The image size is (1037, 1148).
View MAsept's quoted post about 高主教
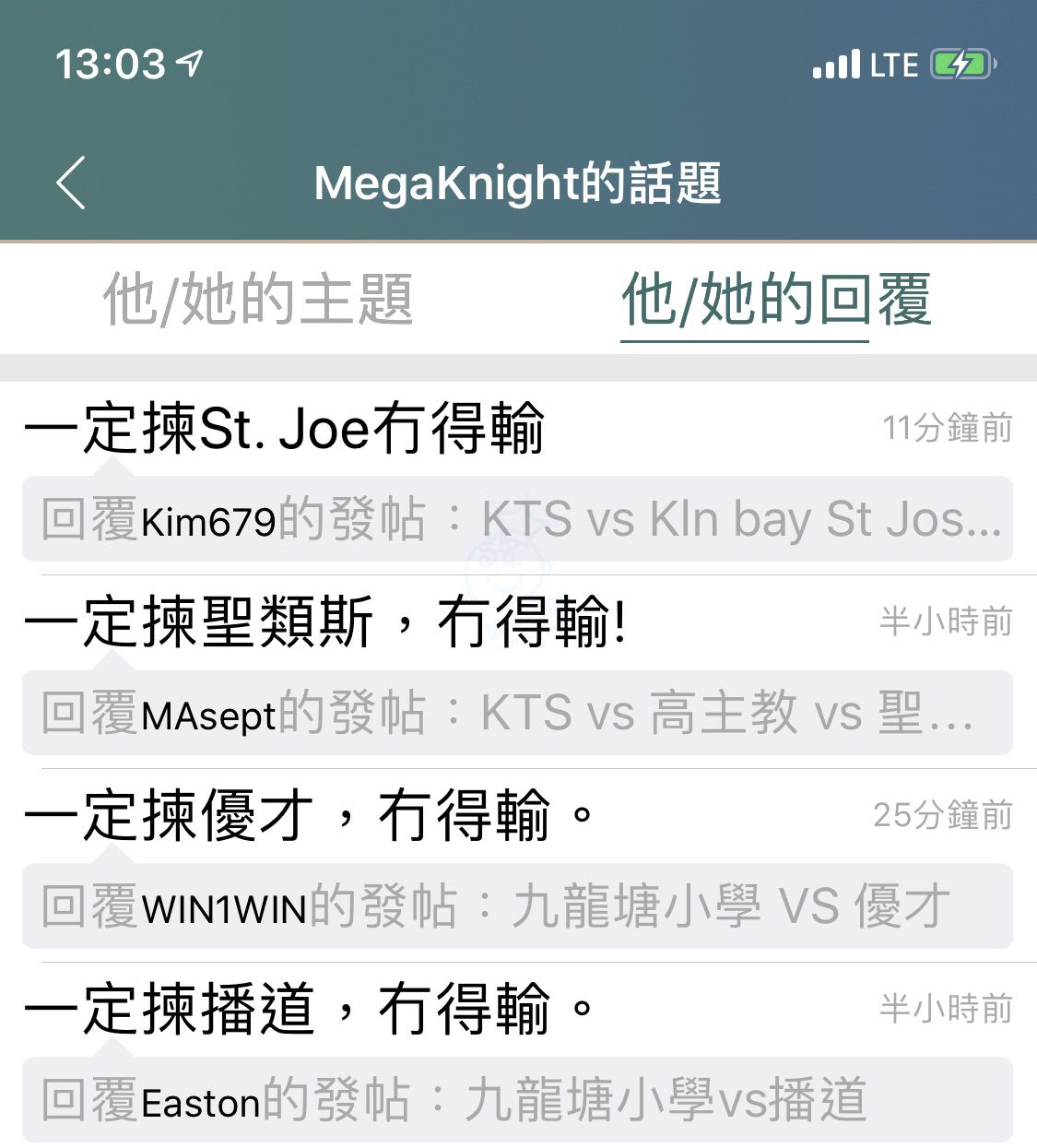(x=518, y=713)
